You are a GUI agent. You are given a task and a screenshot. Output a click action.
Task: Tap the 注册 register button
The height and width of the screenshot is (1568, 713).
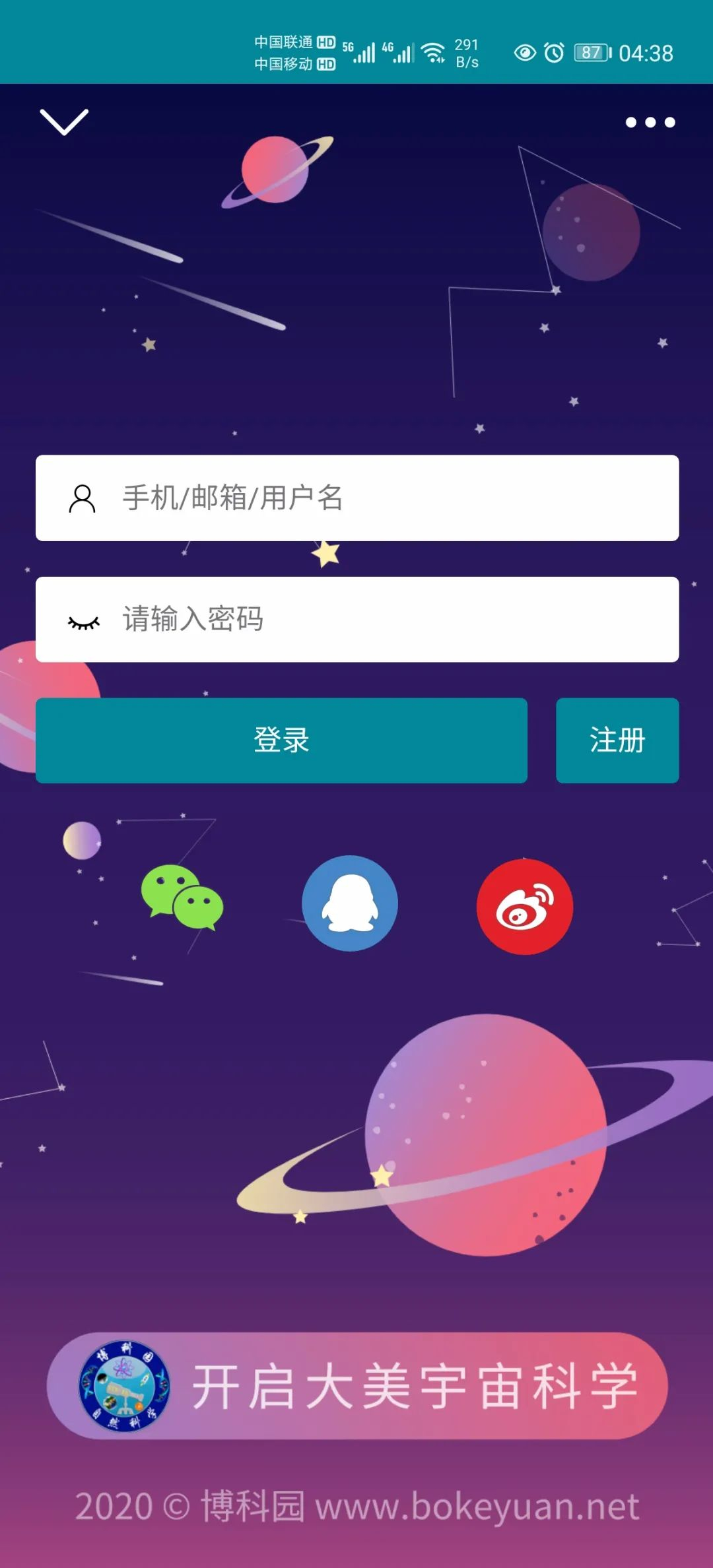tap(617, 740)
